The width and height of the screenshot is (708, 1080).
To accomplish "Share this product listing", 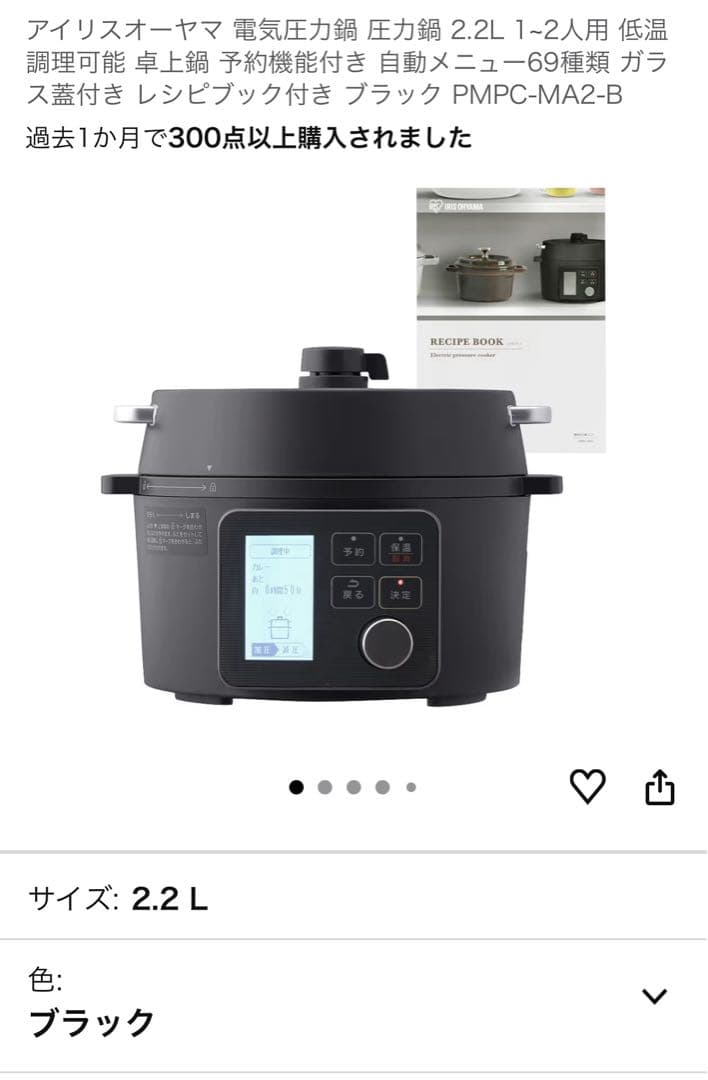I will (660, 788).
